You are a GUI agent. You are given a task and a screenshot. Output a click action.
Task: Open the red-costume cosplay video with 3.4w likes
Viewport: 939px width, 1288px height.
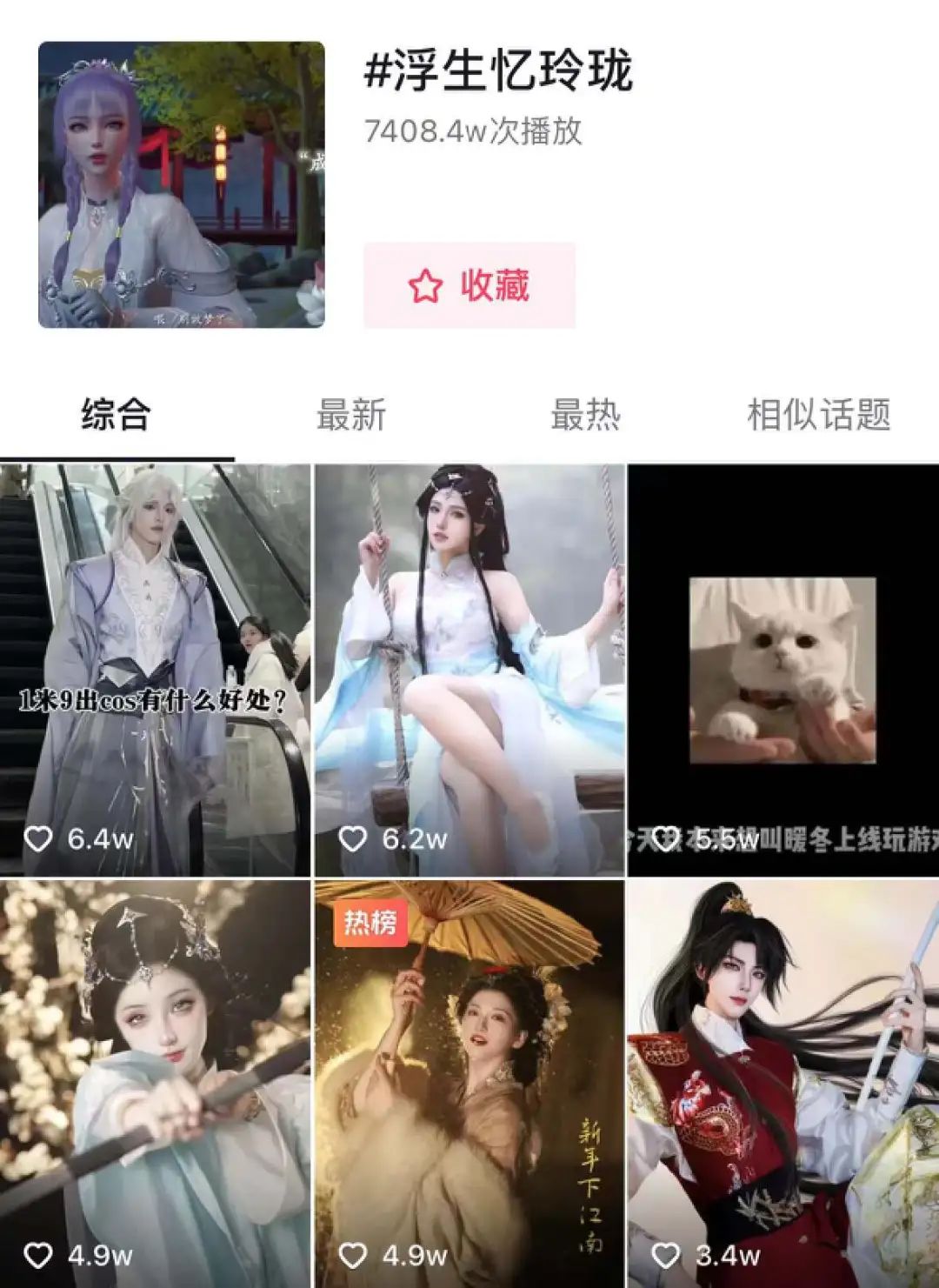tap(782, 1083)
